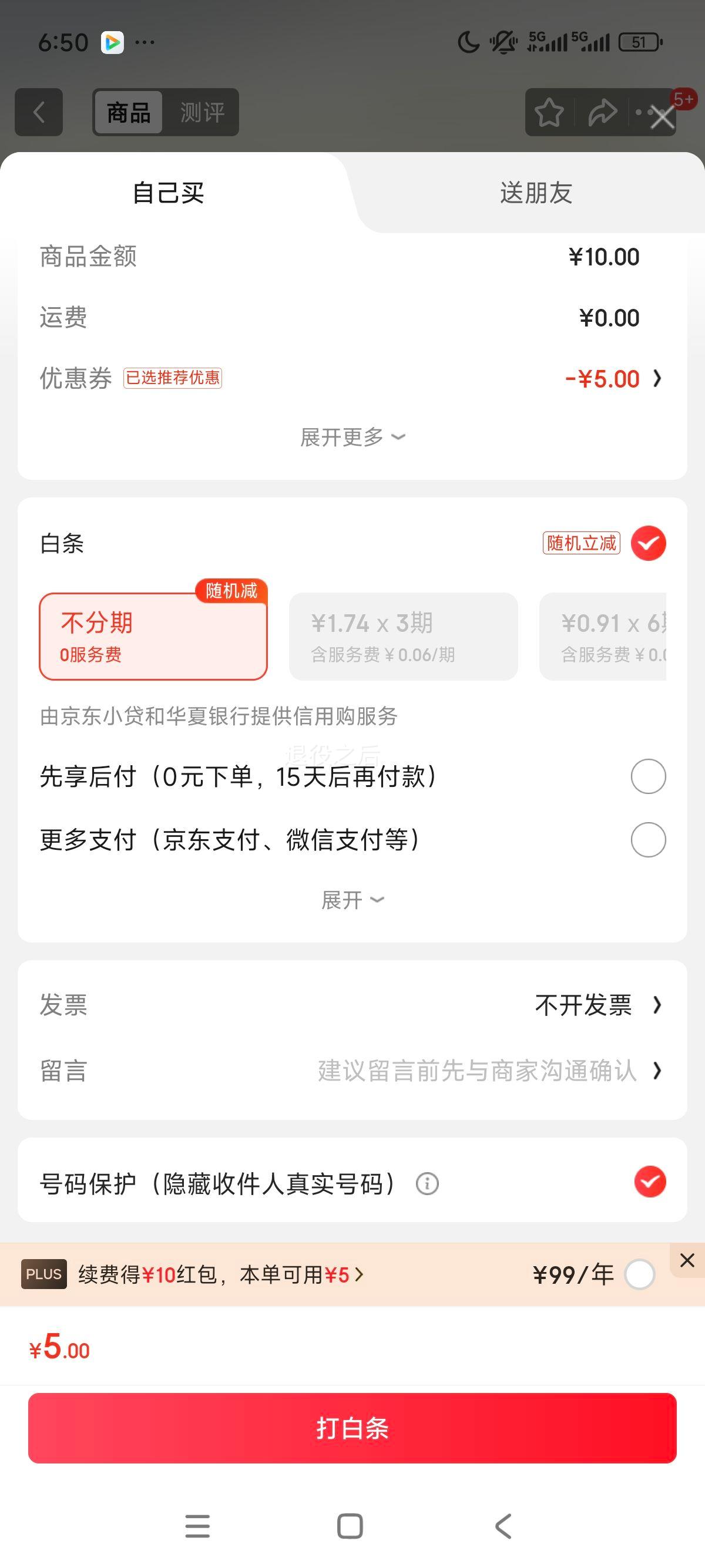The height and width of the screenshot is (1568, 705).
Task: Tap the Android home navigation icon
Action: click(x=349, y=1527)
